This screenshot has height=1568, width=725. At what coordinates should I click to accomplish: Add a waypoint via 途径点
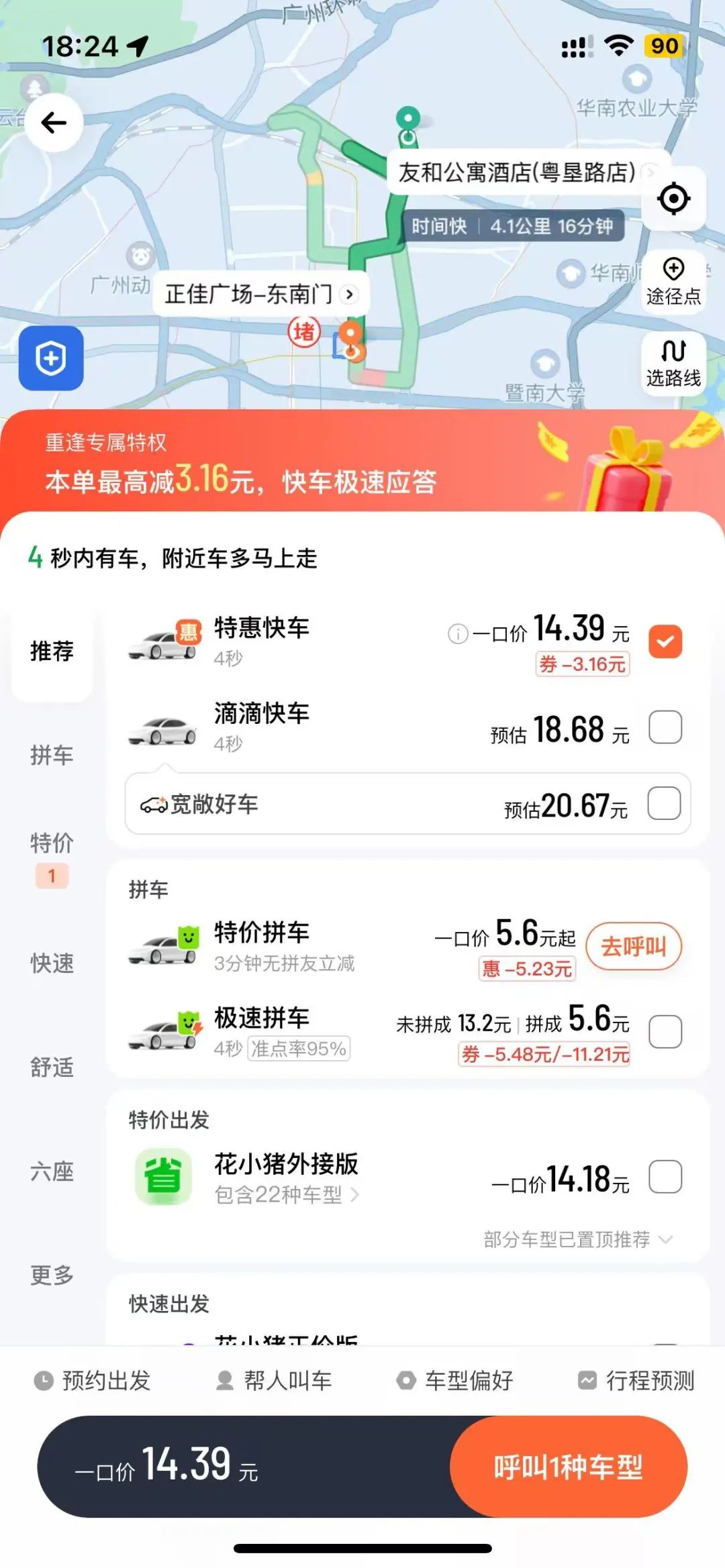[x=673, y=282]
